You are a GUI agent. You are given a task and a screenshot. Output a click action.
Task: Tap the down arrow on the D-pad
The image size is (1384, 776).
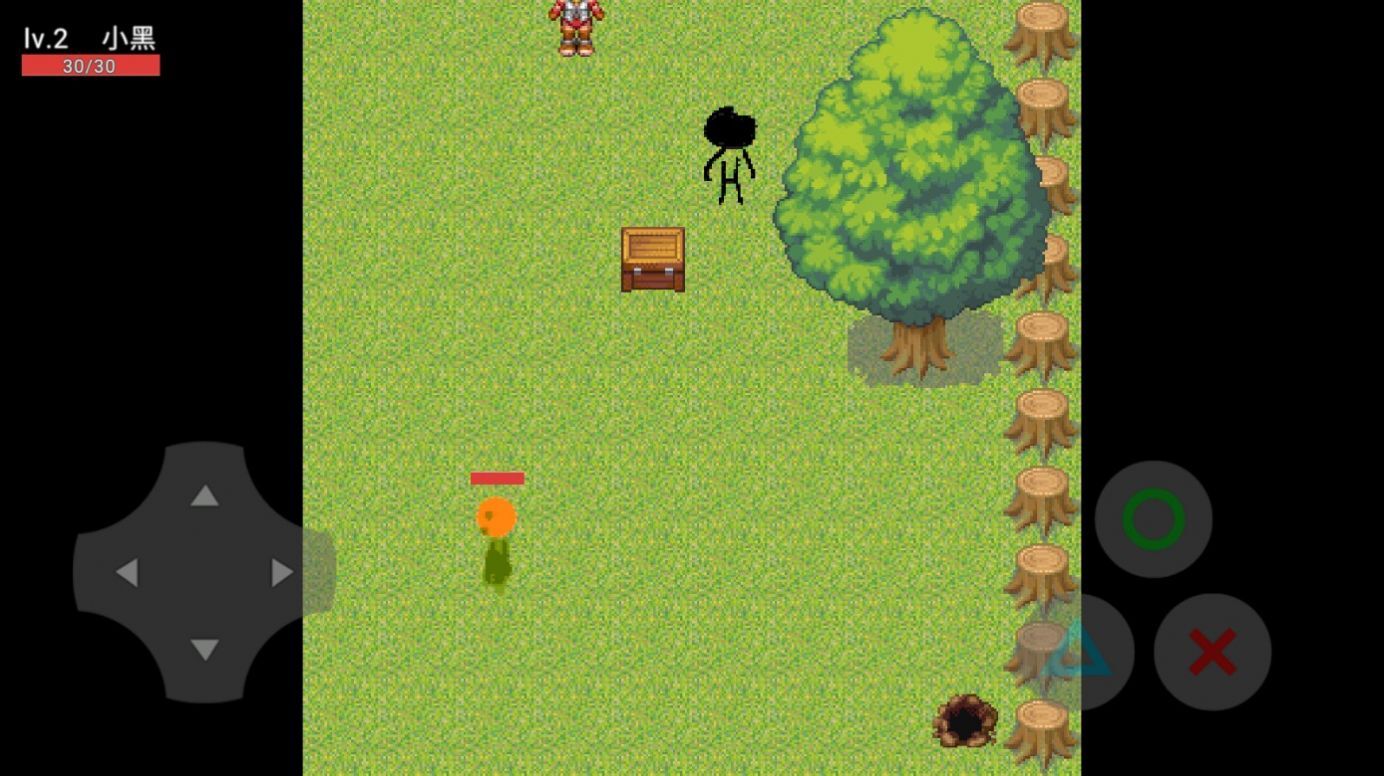click(x=204, y=650)
